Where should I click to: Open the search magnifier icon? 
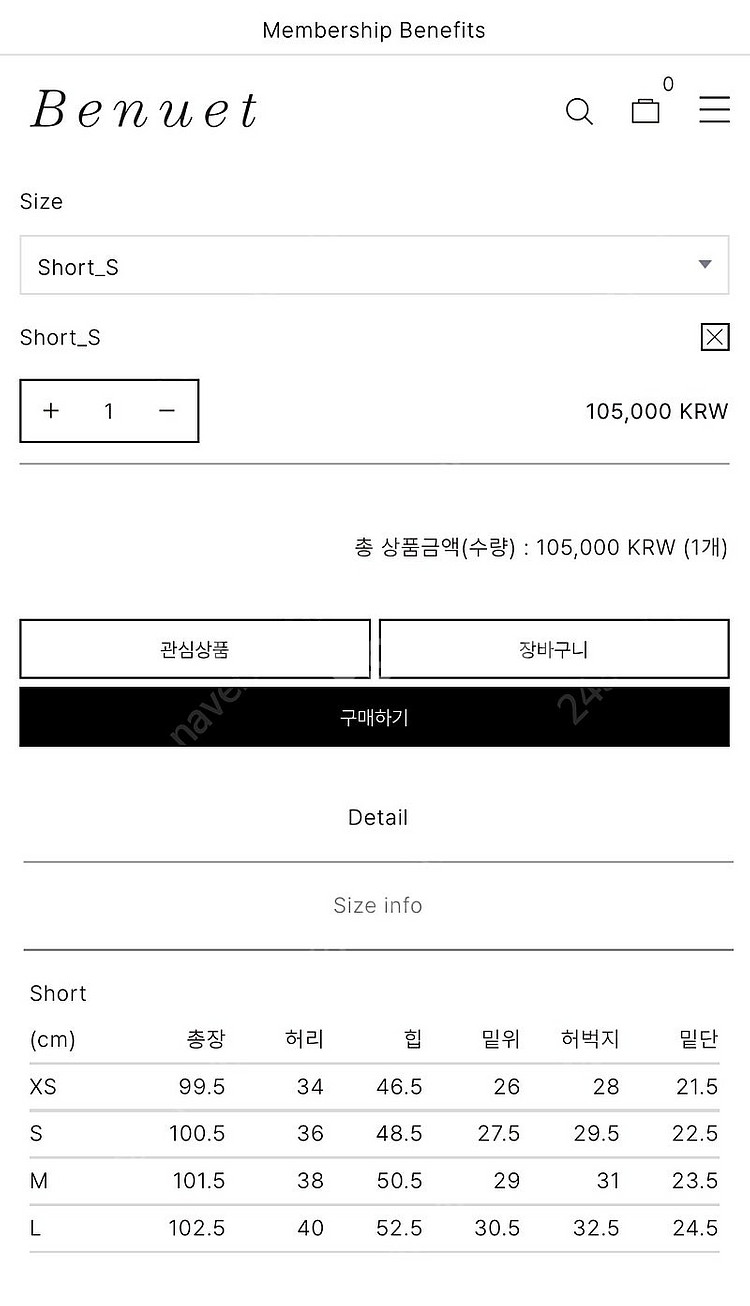(x=579, y=111)
